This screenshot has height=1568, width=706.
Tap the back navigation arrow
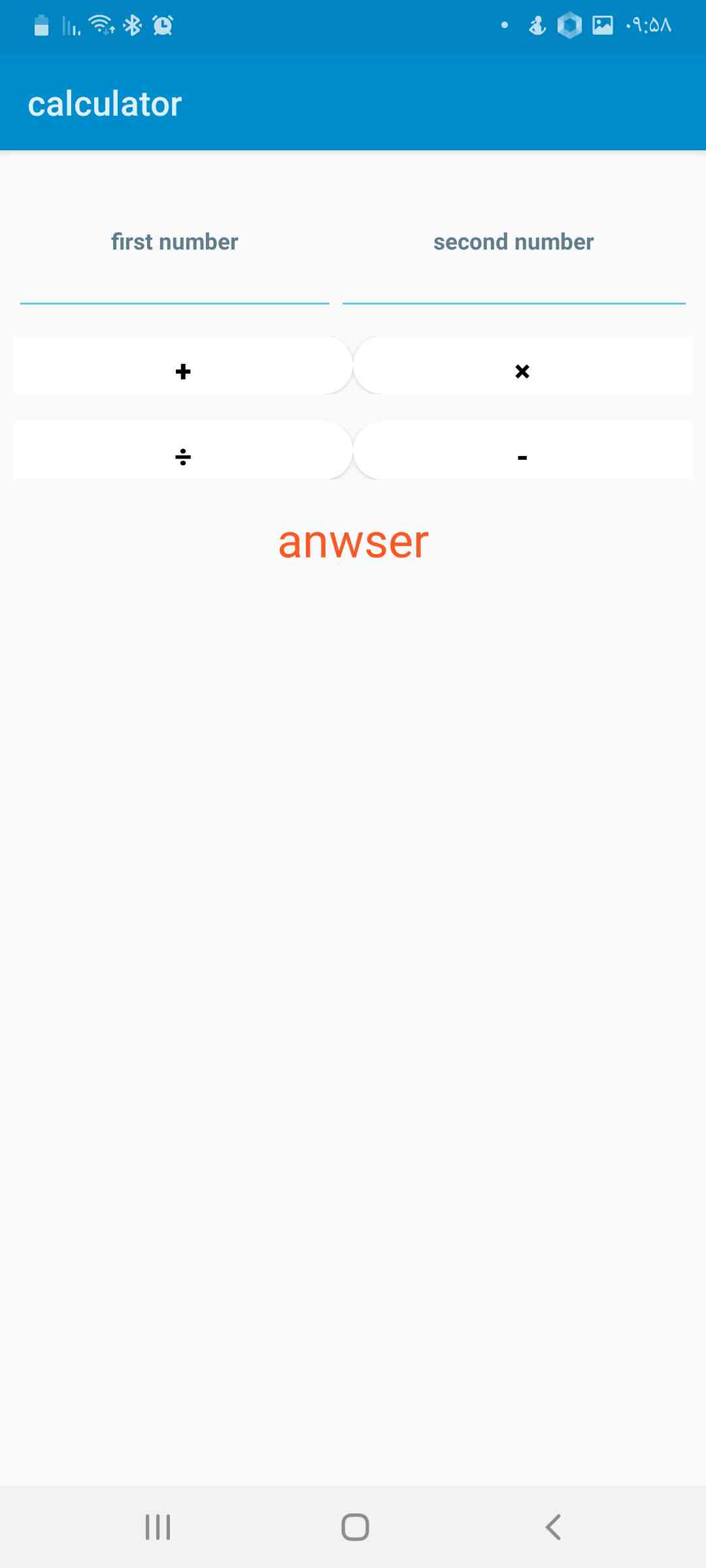[552, 1527]
